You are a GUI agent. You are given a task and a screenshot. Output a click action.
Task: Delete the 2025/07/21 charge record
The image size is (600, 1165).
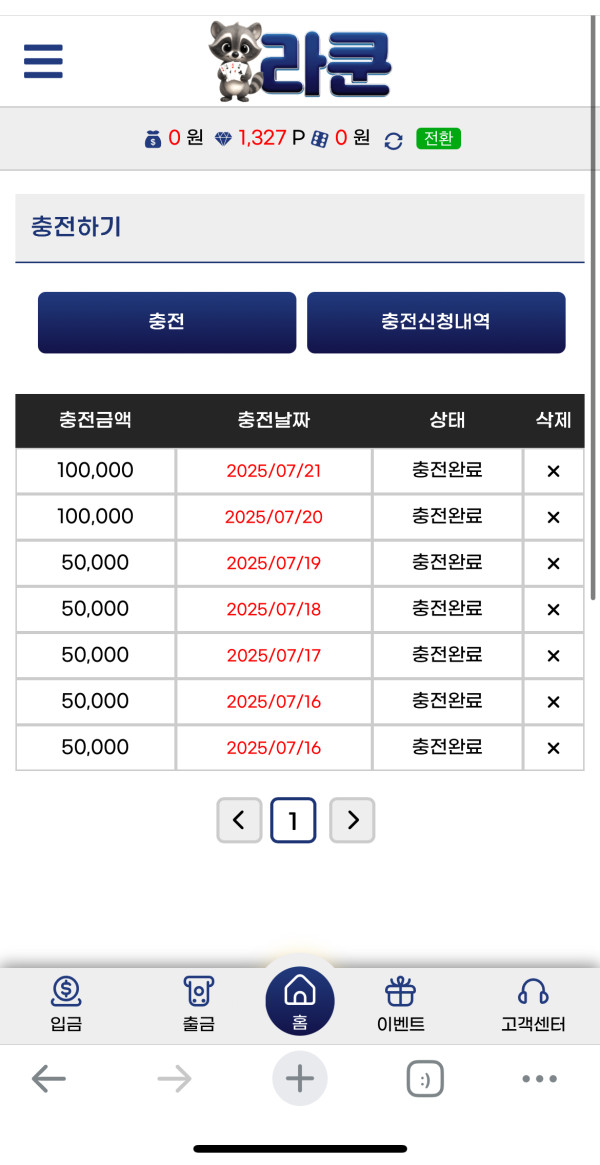(x=553, y=471)
